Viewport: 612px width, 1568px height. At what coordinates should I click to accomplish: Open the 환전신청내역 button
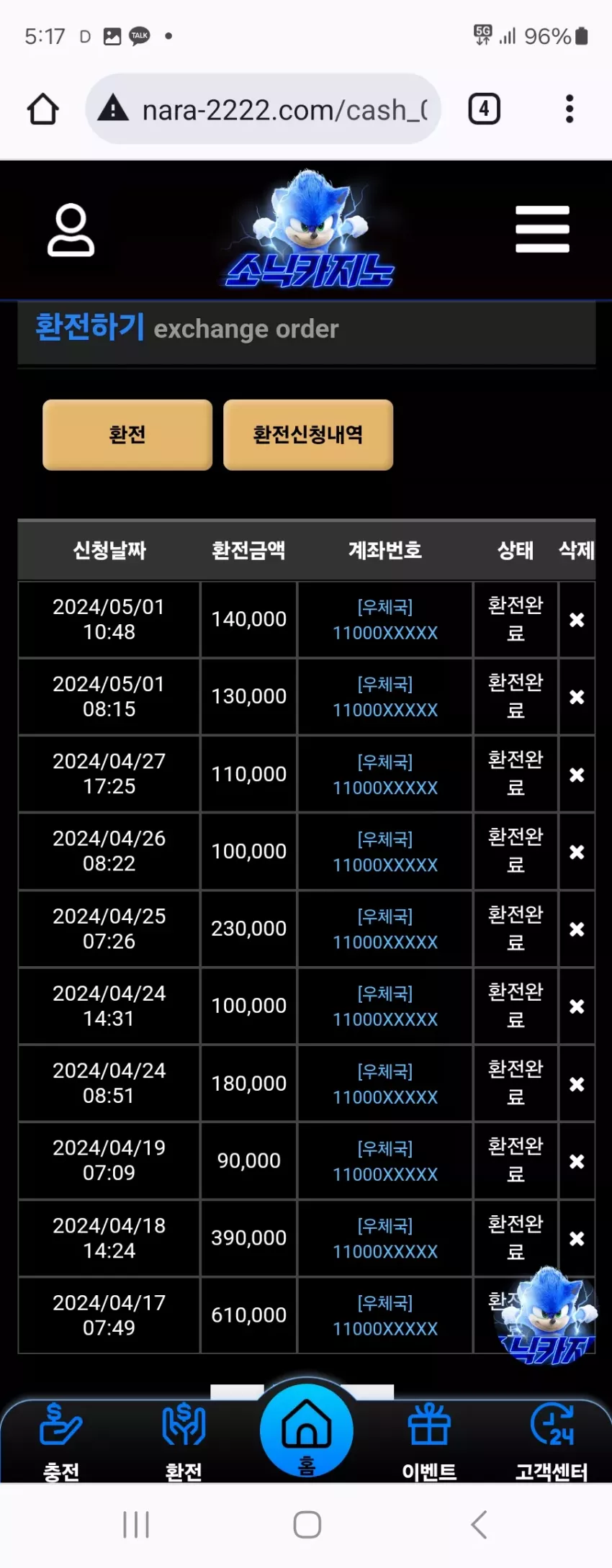[x=308, y=435]
